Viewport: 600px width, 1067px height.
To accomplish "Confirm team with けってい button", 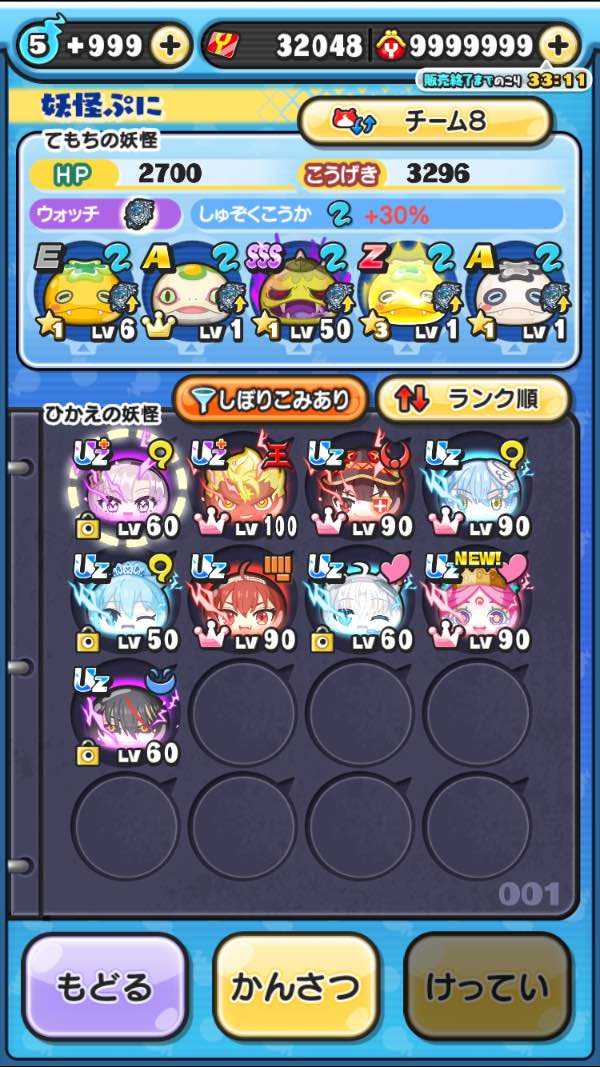I will (487, 987).
